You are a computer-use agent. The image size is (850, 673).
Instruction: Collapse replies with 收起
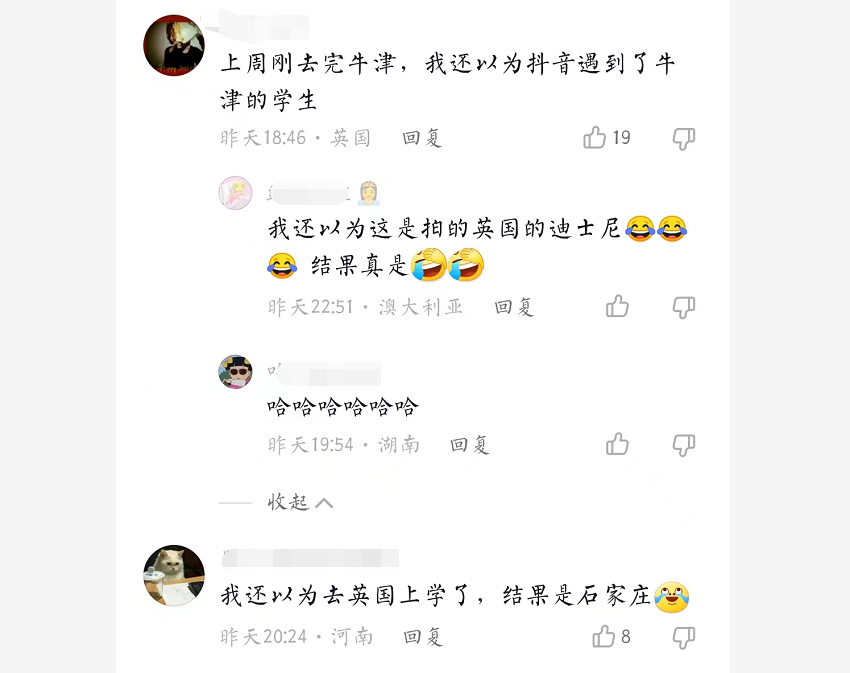point(300,502)
